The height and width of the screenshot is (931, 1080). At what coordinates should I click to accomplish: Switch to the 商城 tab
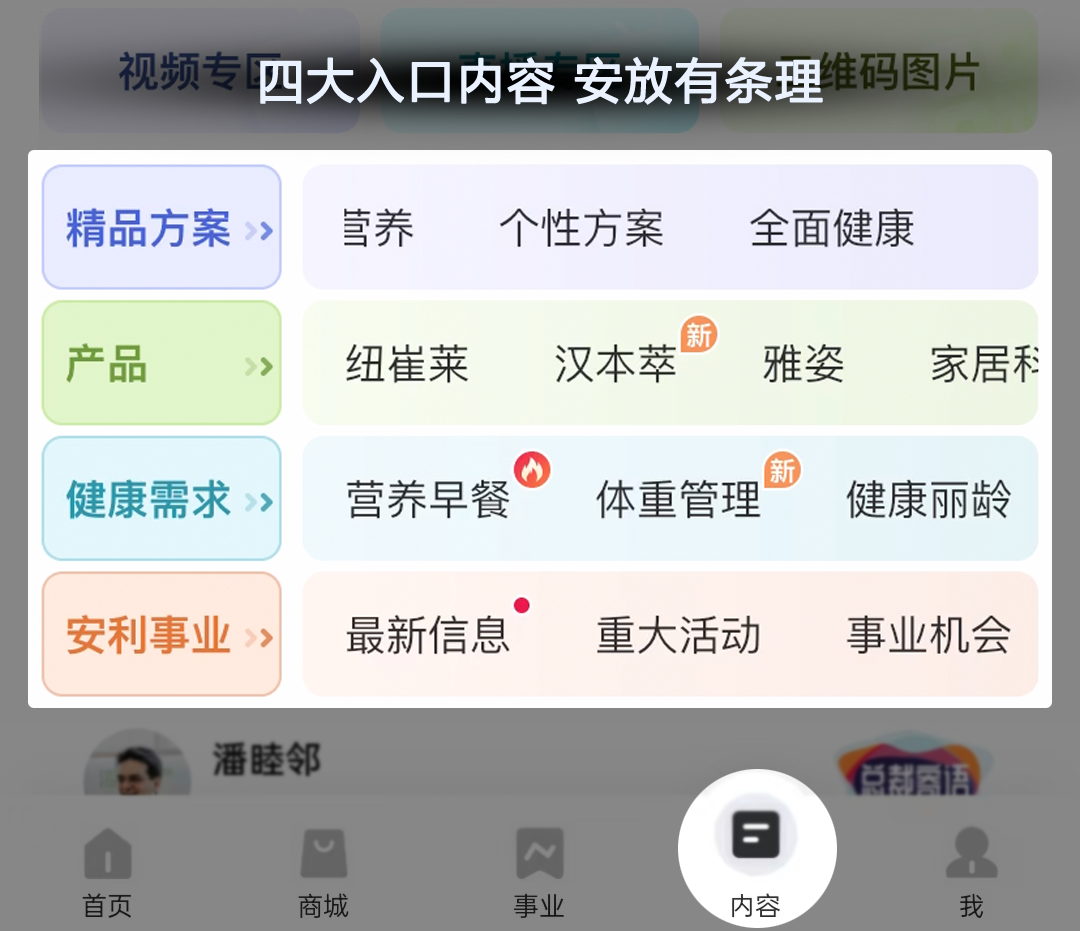click(324, 872)
